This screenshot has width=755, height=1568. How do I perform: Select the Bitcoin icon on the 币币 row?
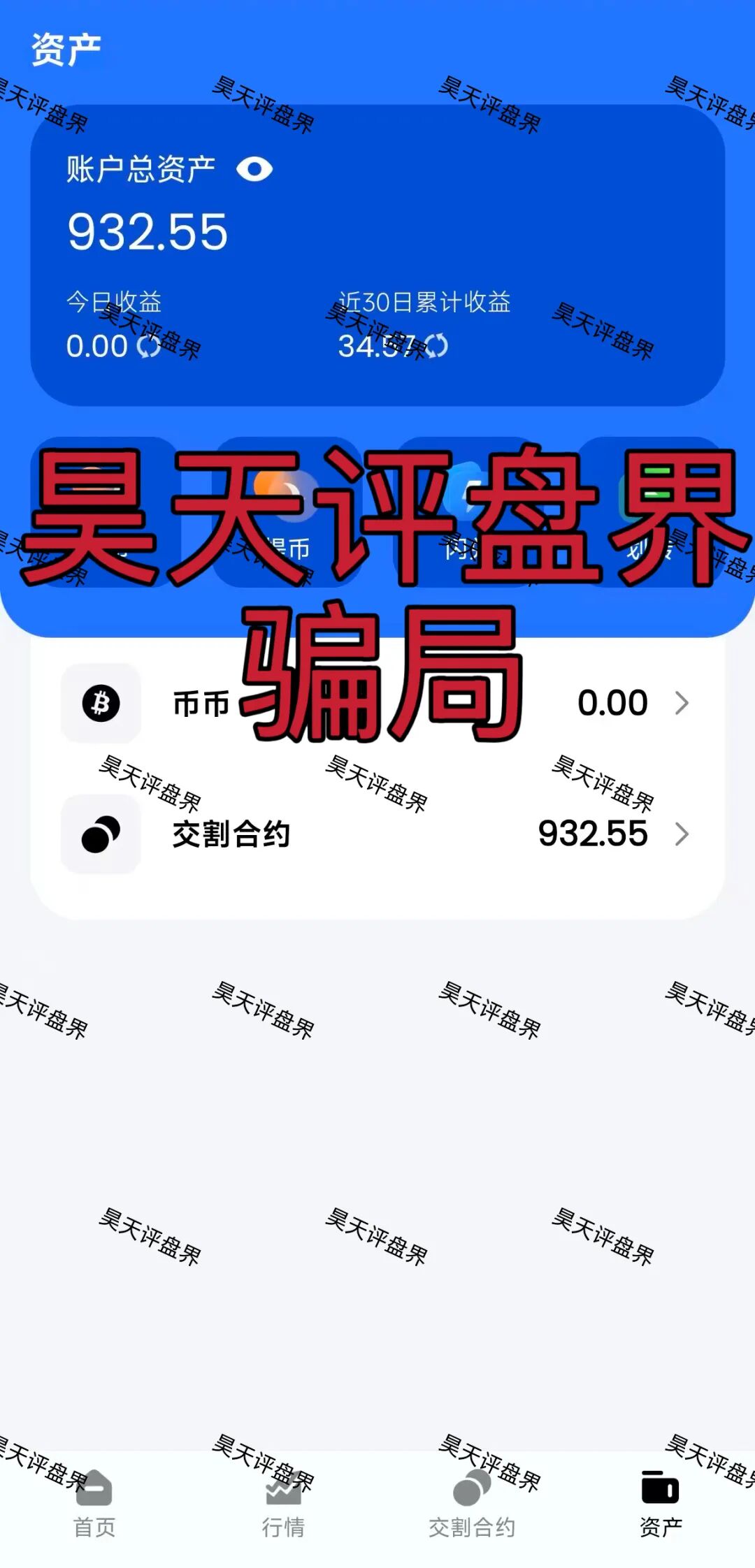(x=100, y=702)
